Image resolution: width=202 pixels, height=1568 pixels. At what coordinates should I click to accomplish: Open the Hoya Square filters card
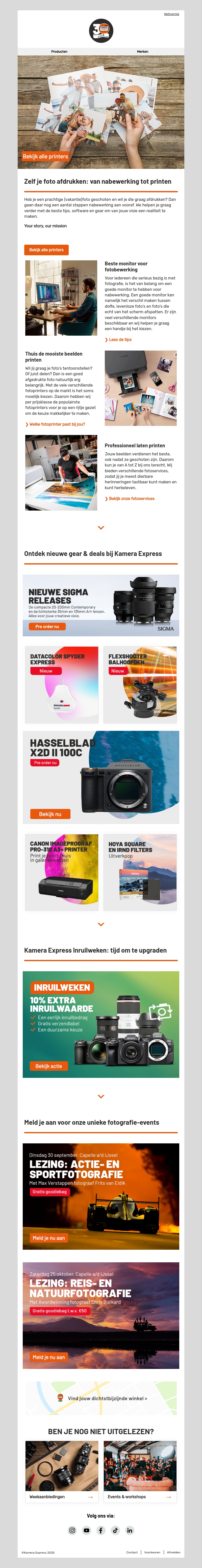coord(140,872)
